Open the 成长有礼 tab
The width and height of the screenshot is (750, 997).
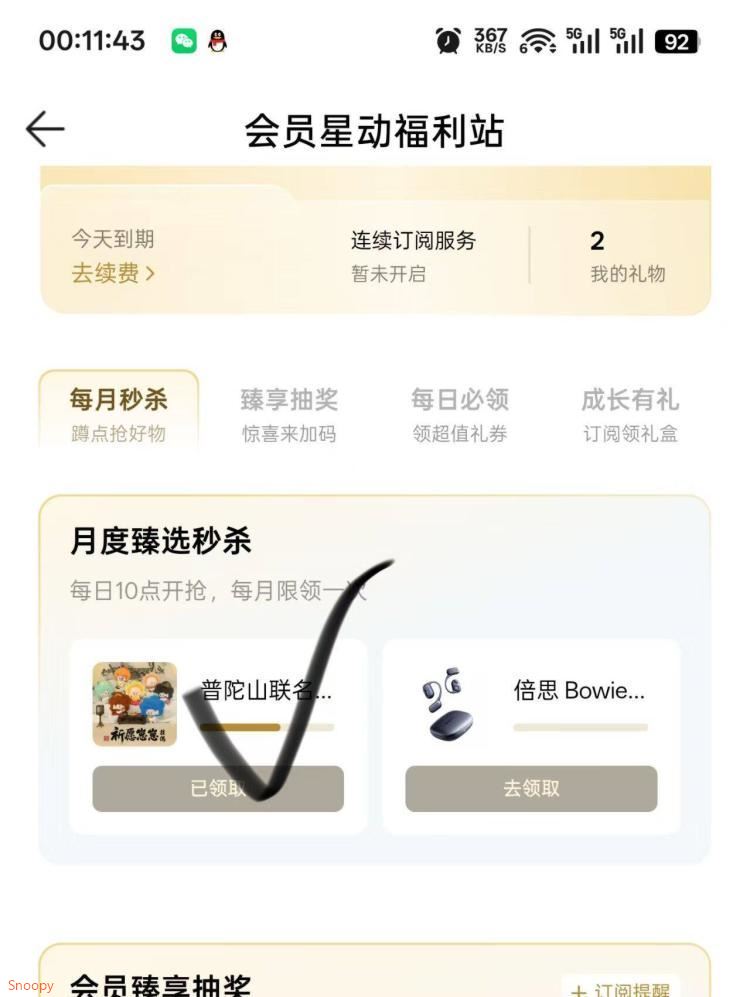tap(630, 413)
